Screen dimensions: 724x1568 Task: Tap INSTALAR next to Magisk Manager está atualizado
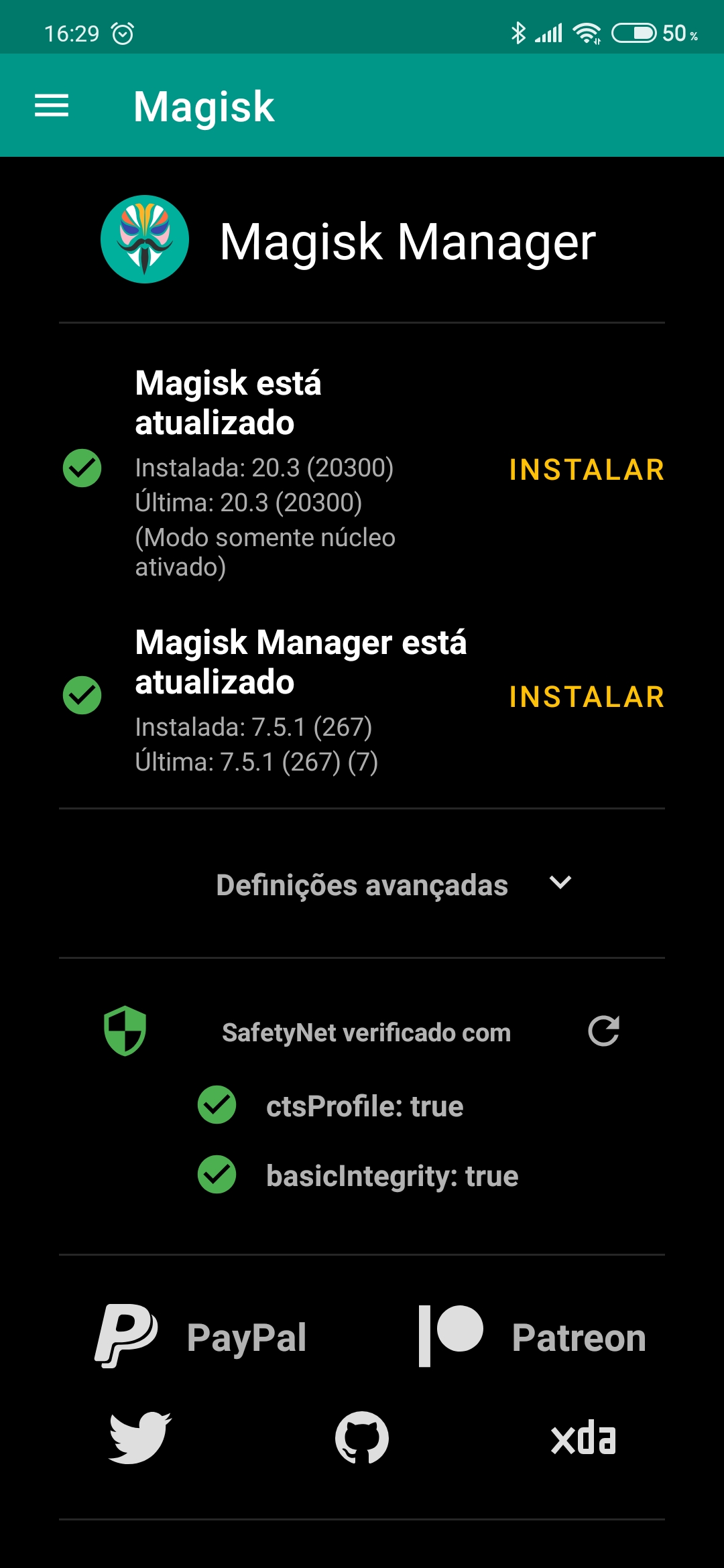(x=587, y=697)
